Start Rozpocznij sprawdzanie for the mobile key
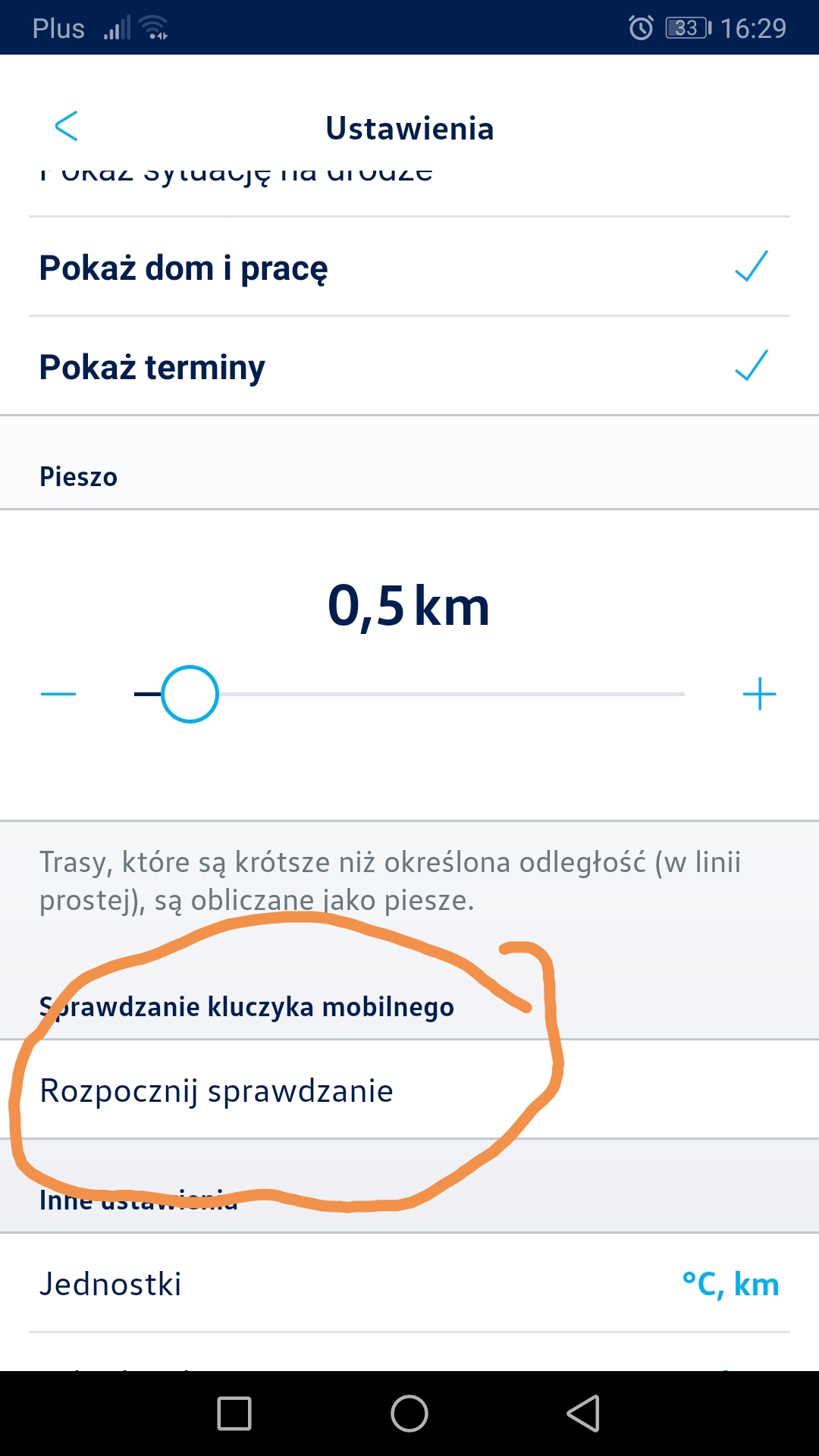Image resolution: width=819 pixels, height=1456 pixels. pos(216,1090)
